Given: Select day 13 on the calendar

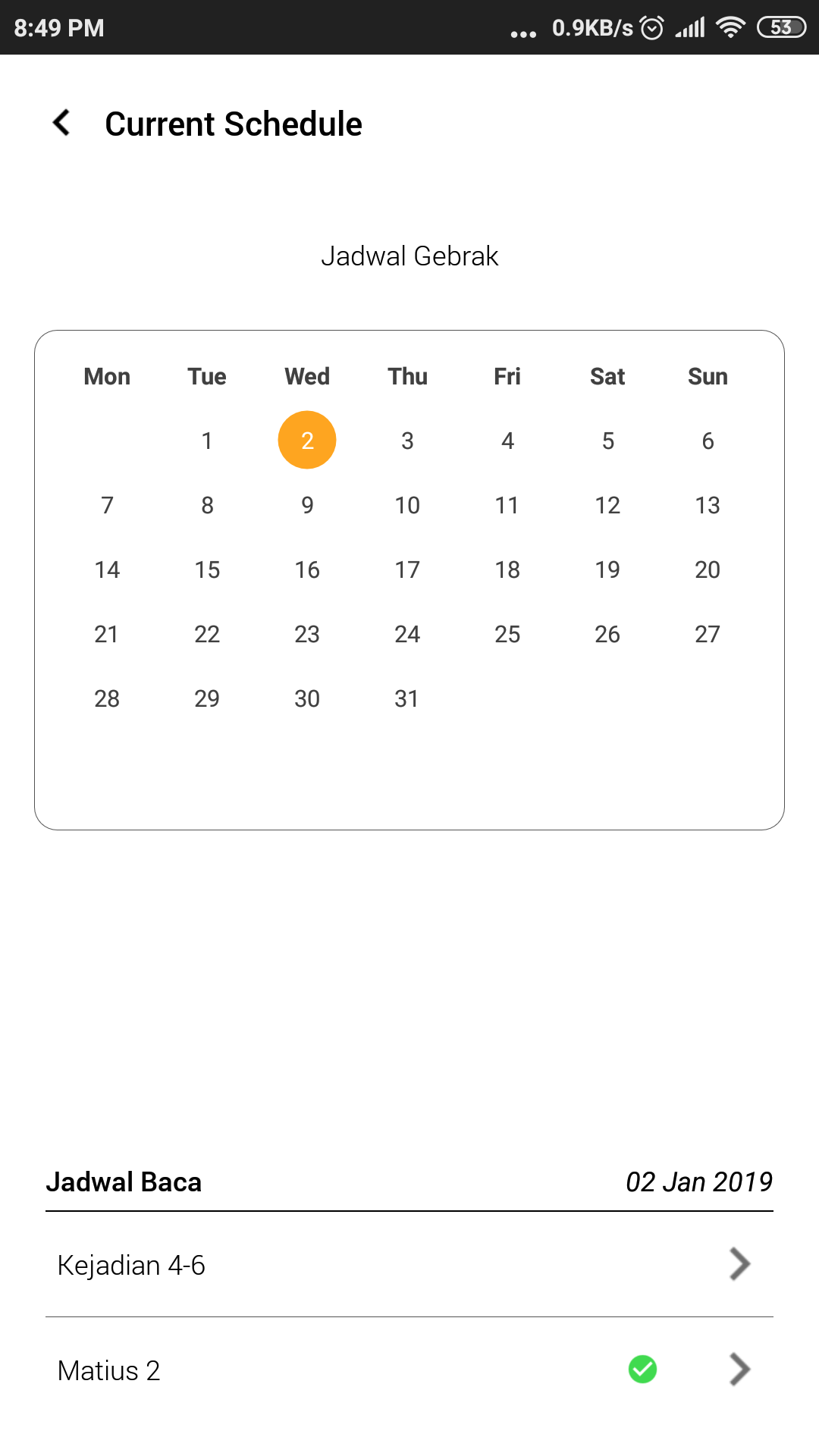Looking at the screenshot, I should pos(708,505).
